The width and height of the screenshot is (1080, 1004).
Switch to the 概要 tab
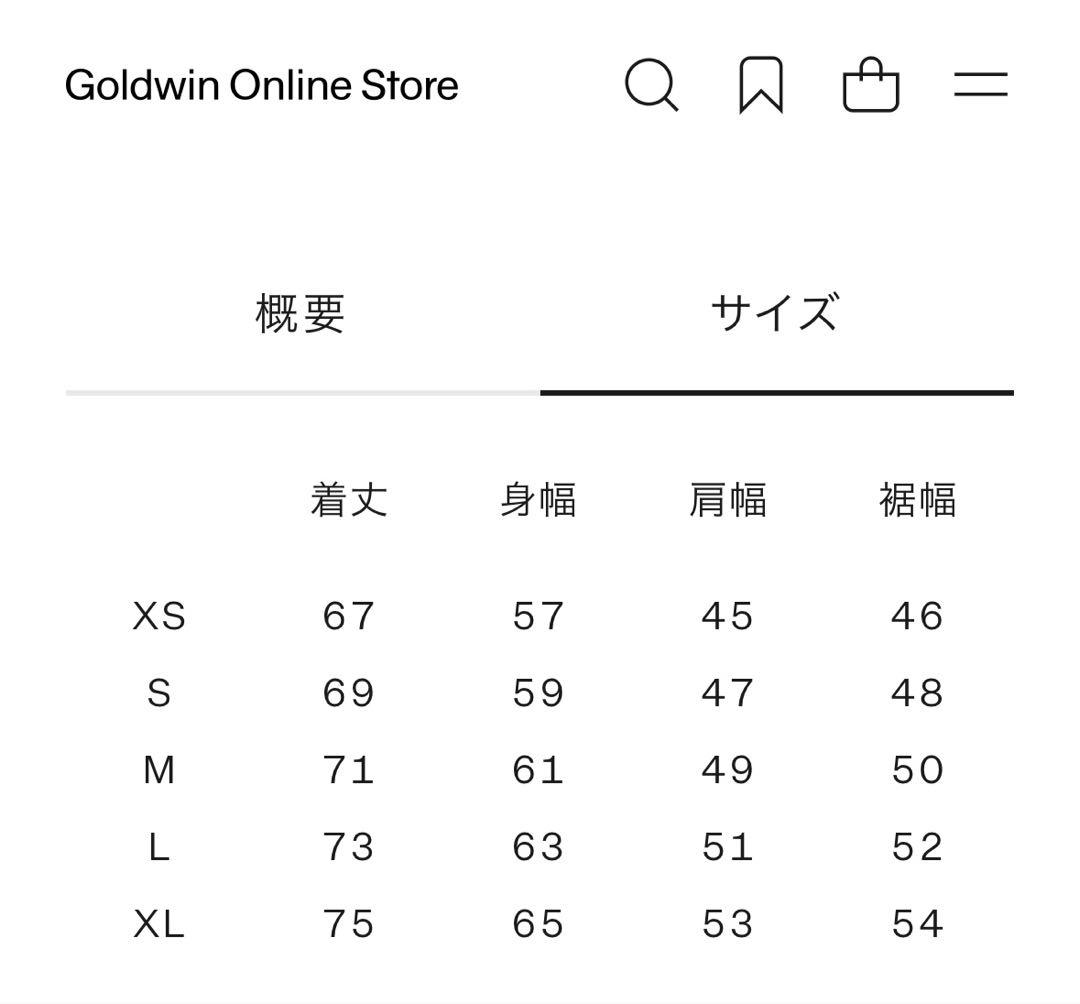[x=301, y=314]
